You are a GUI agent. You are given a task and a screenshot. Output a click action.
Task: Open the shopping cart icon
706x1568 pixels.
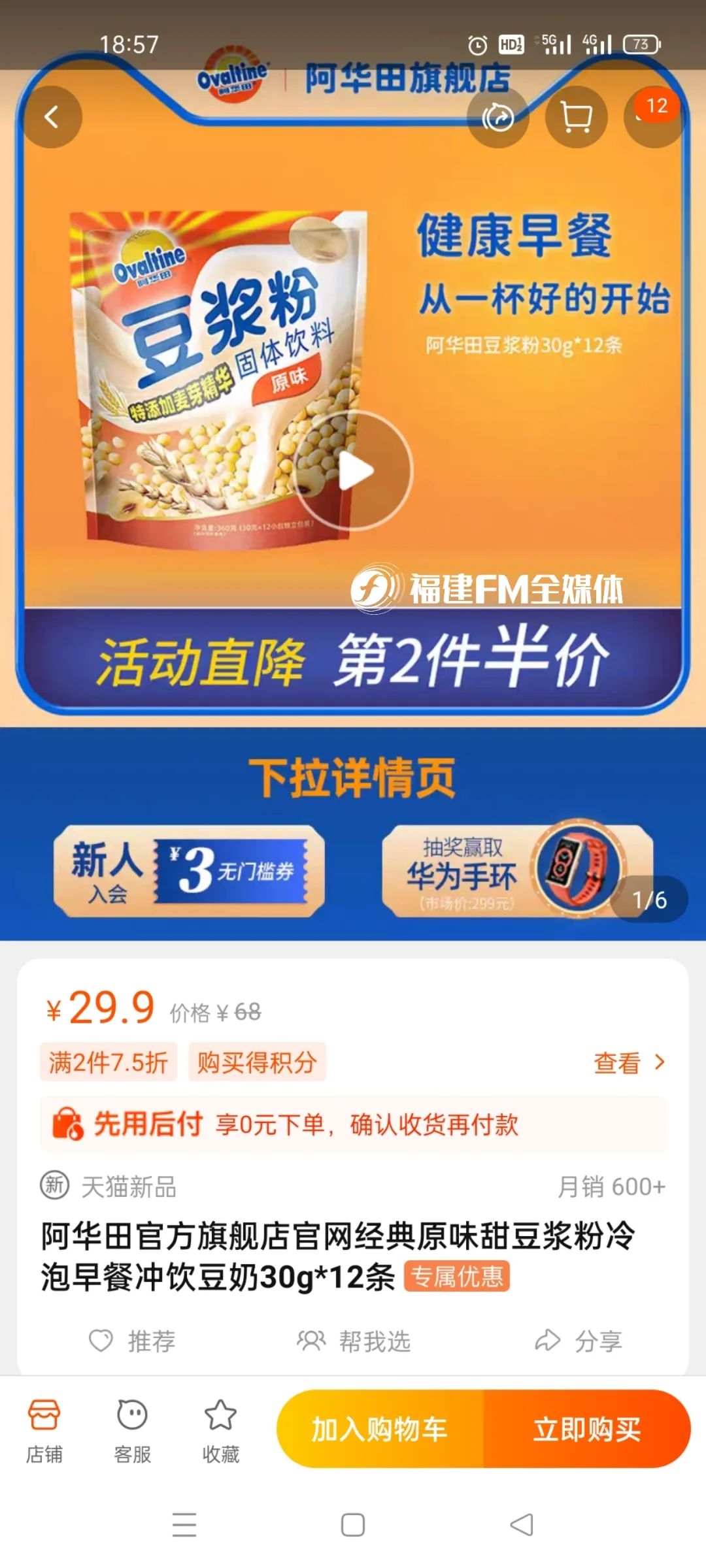click(x=576, y=118)
